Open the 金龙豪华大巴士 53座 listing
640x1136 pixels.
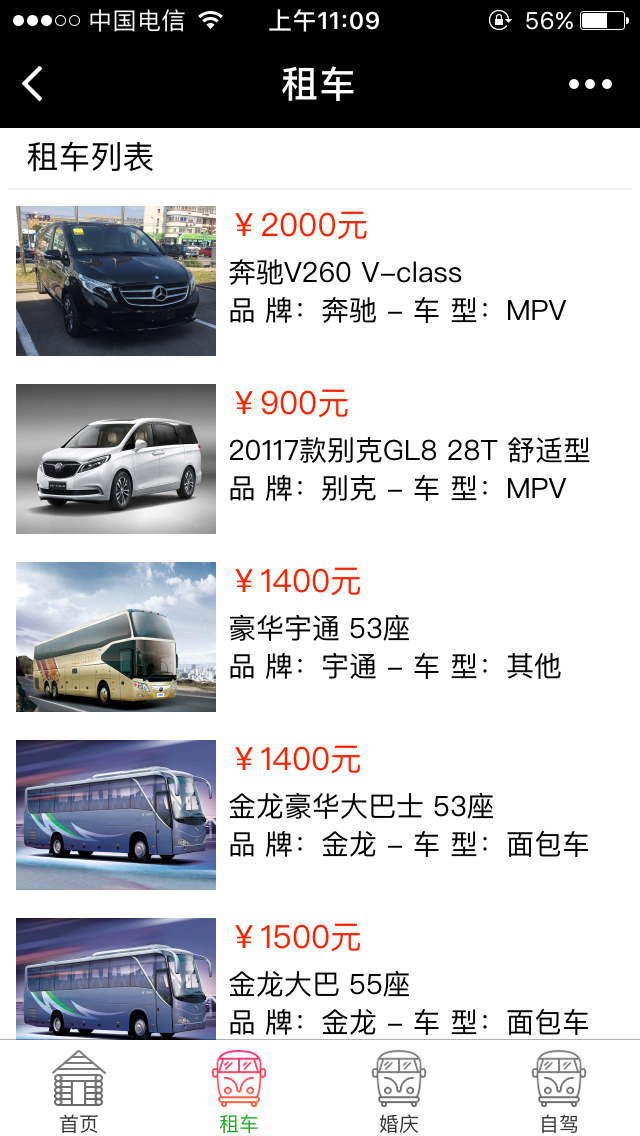[361, 807]
